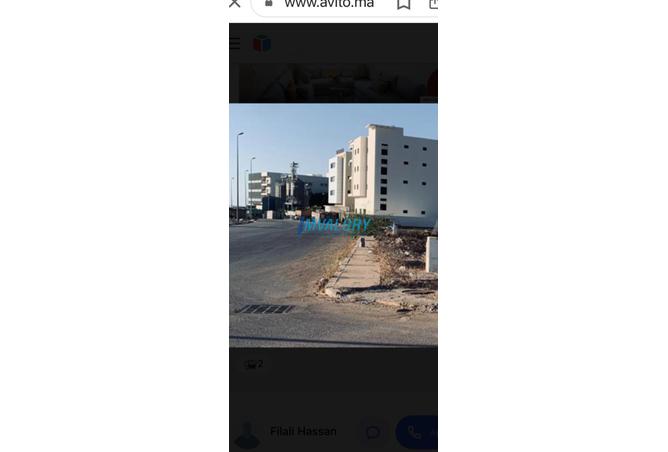Call the seller with the phone button
The width and height of the screenshot is (668, 452).
click(x=416, y=432)
